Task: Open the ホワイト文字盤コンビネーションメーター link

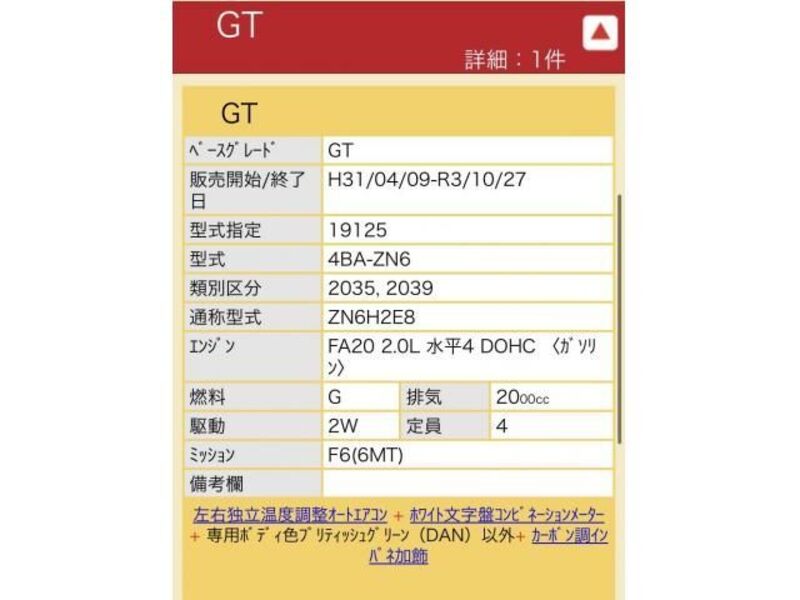Action: tap(508, 515)
